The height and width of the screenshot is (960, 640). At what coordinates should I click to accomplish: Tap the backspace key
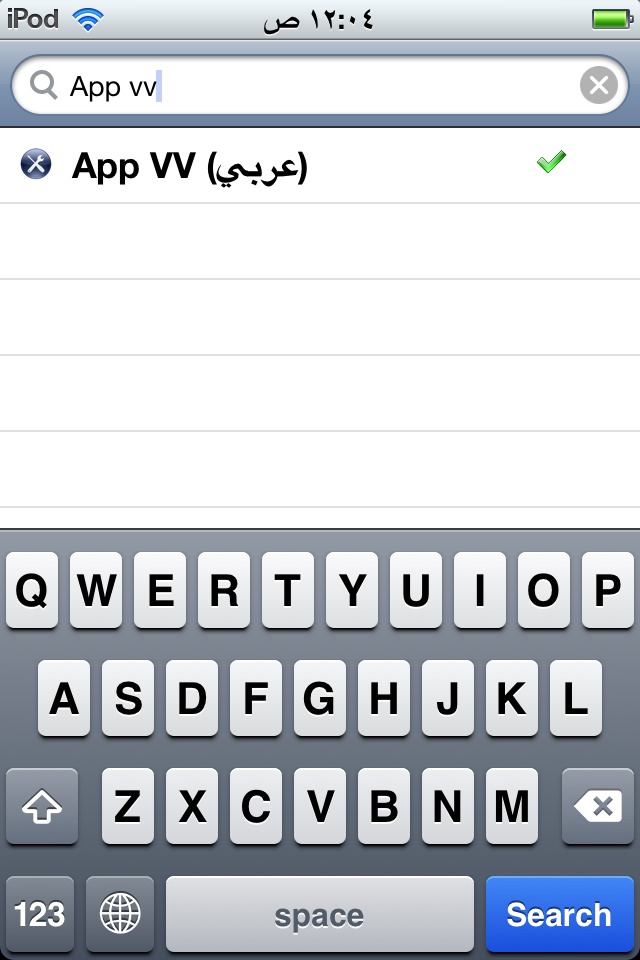pyautogui.click(x=598, y=807)
